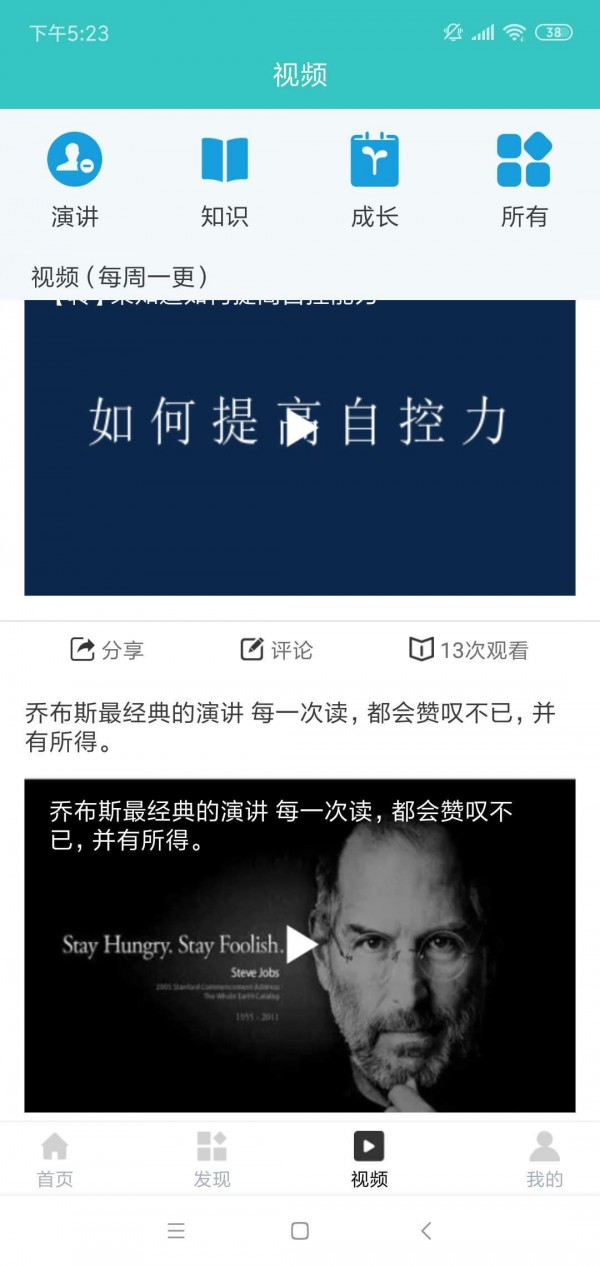Tap the system home button

pyautogui.click(x=299, y=1231)
